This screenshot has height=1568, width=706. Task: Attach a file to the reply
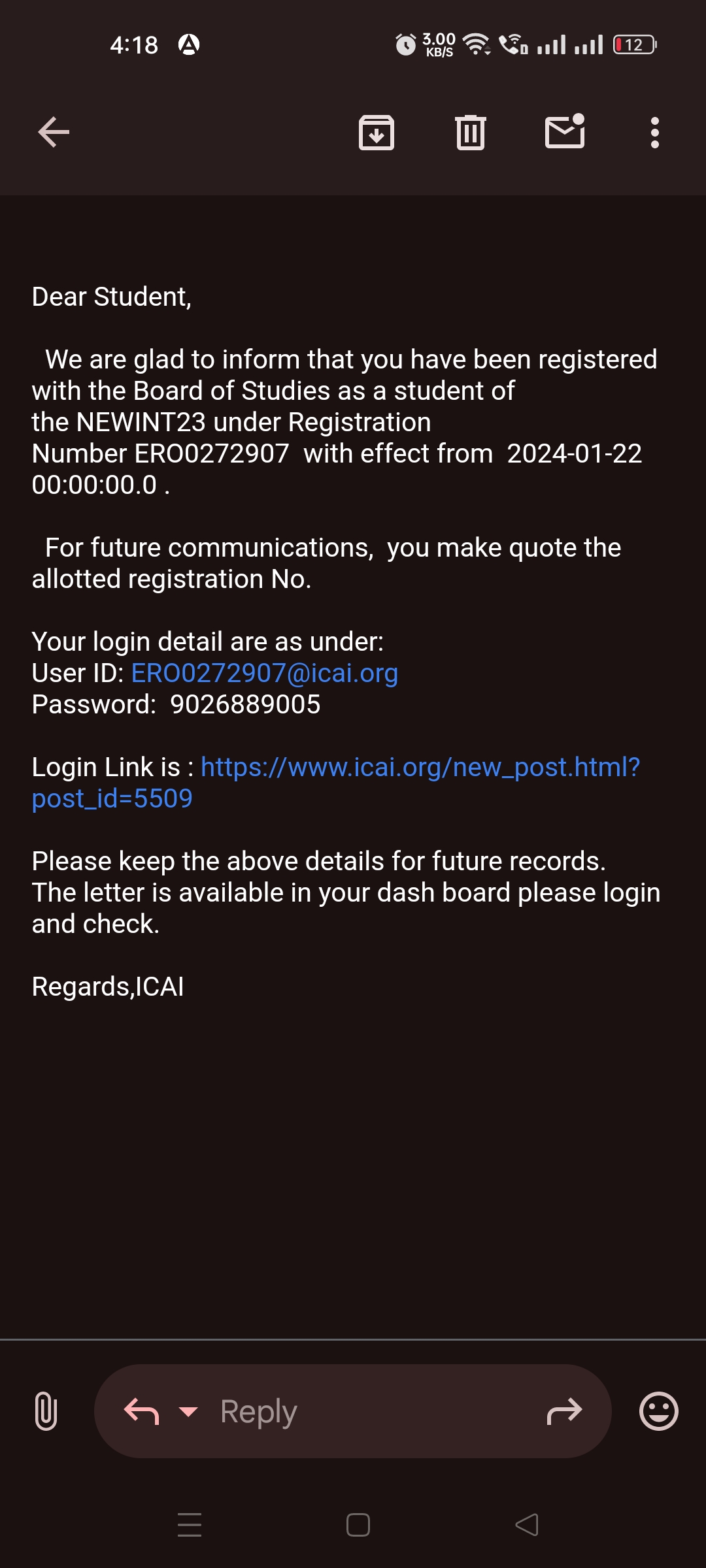click(x=46, y=1411)
